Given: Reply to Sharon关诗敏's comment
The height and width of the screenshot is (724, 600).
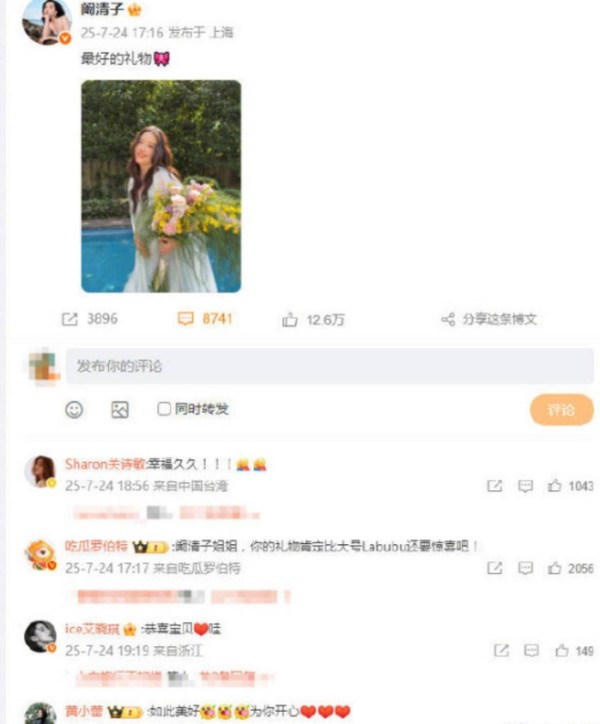Looking at the screenshot, I should coord(525,486).
